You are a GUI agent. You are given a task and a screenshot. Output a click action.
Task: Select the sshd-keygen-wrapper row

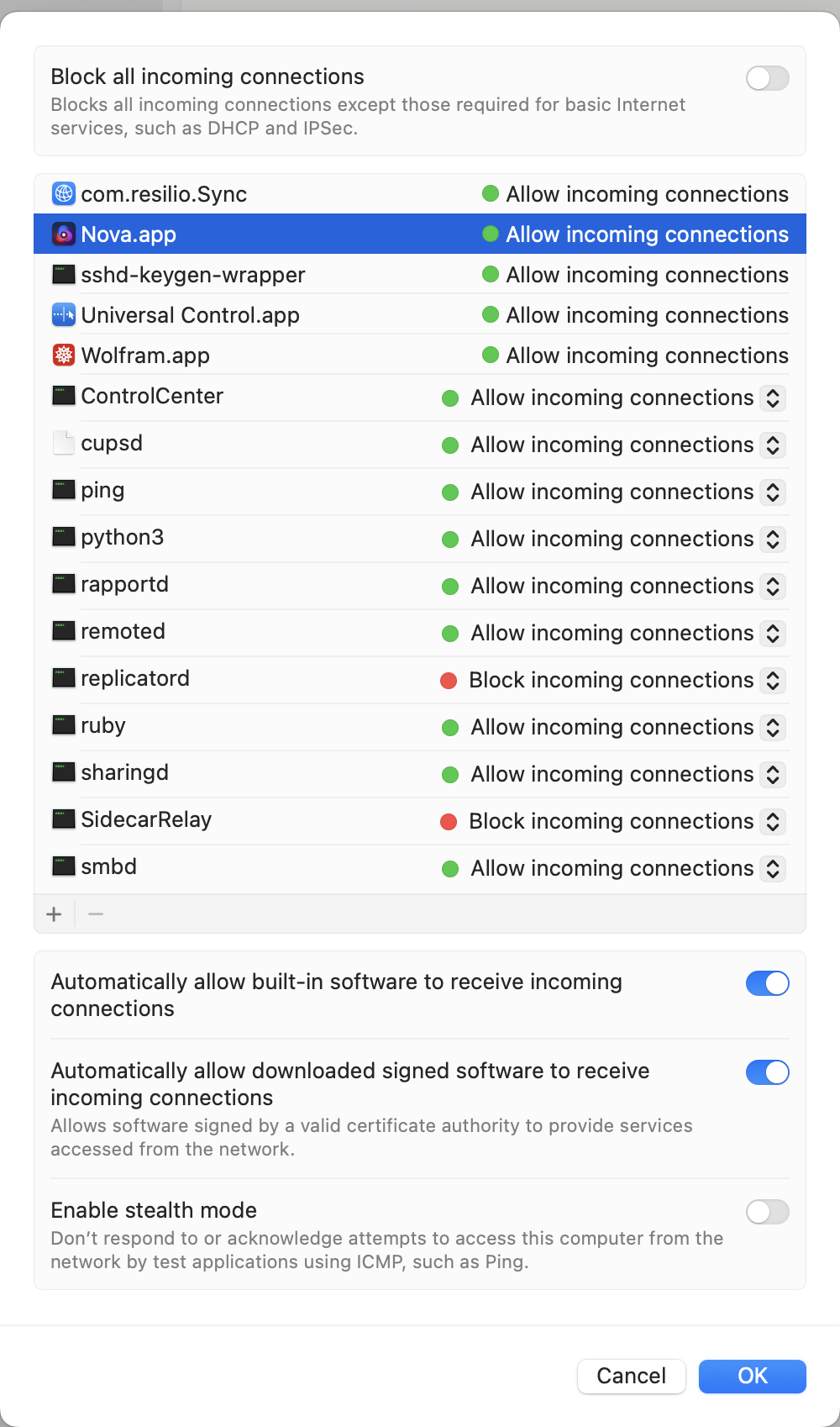point(420,275)
